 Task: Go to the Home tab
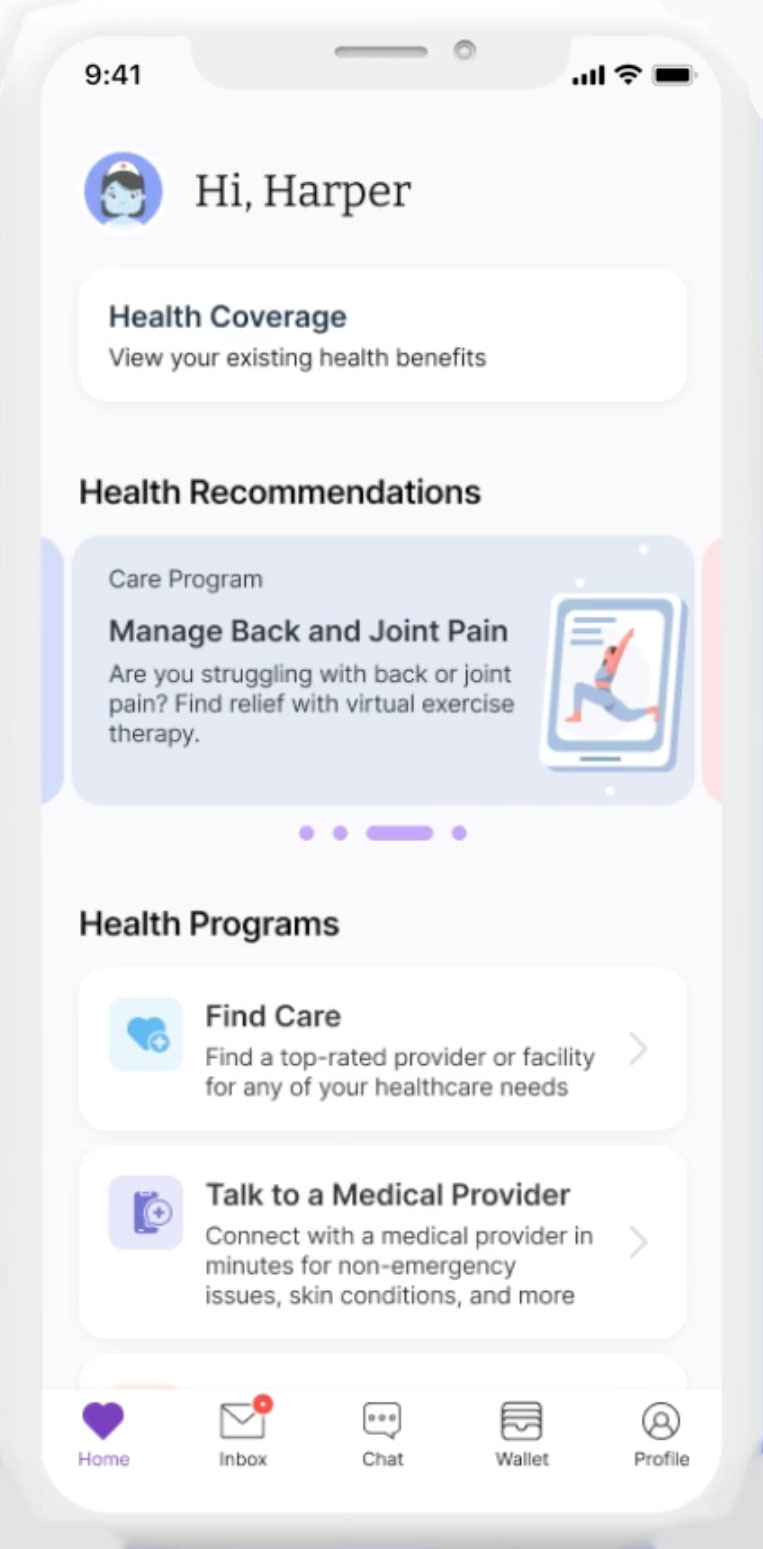click(103, 1433)
